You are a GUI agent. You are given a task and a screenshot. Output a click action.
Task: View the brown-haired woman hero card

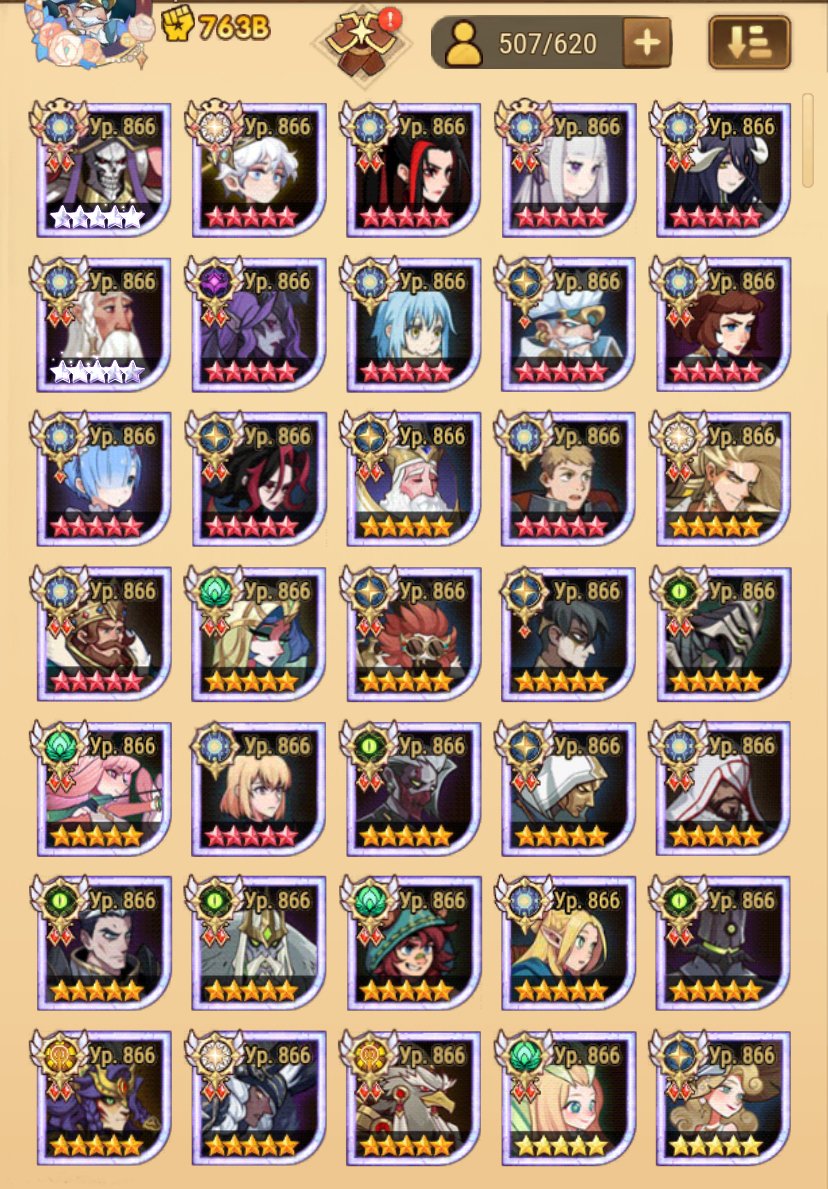722,325
